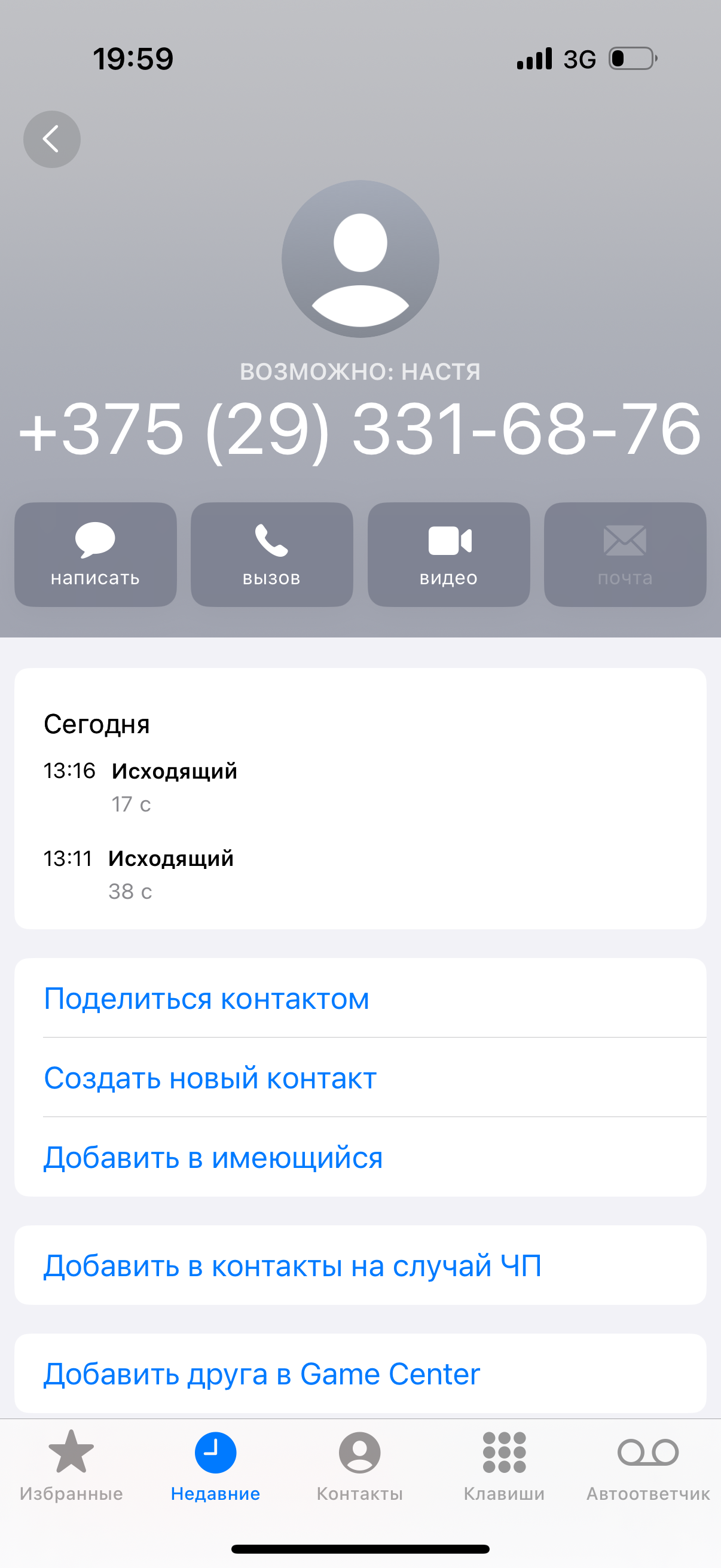Select «Добавить друга в Game Center»

click(x=360, y=1374)
